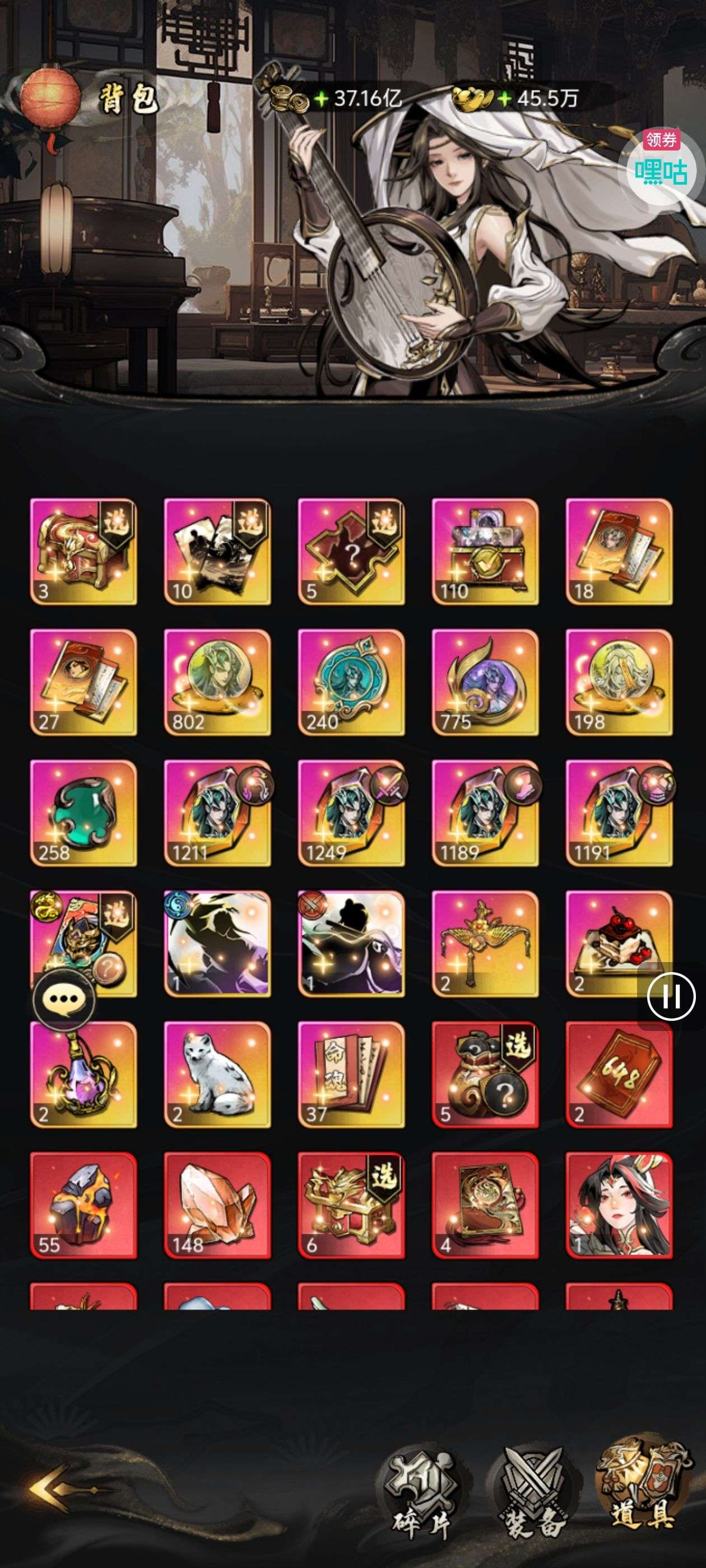Tap the green jade item with count 258
The width and height of the screenshot is (706, 1568).
[83, 813]
